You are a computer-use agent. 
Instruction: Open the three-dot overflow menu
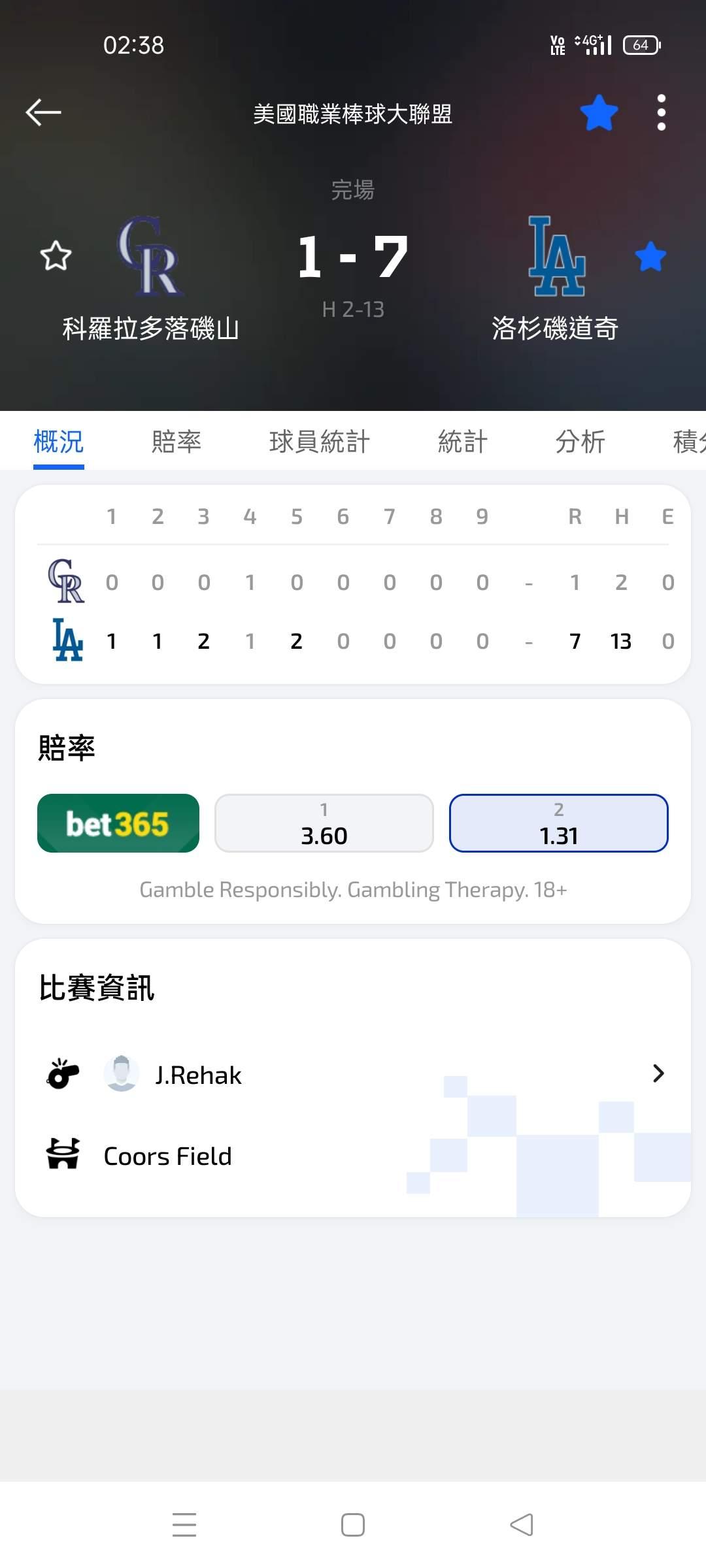point(661,113)
